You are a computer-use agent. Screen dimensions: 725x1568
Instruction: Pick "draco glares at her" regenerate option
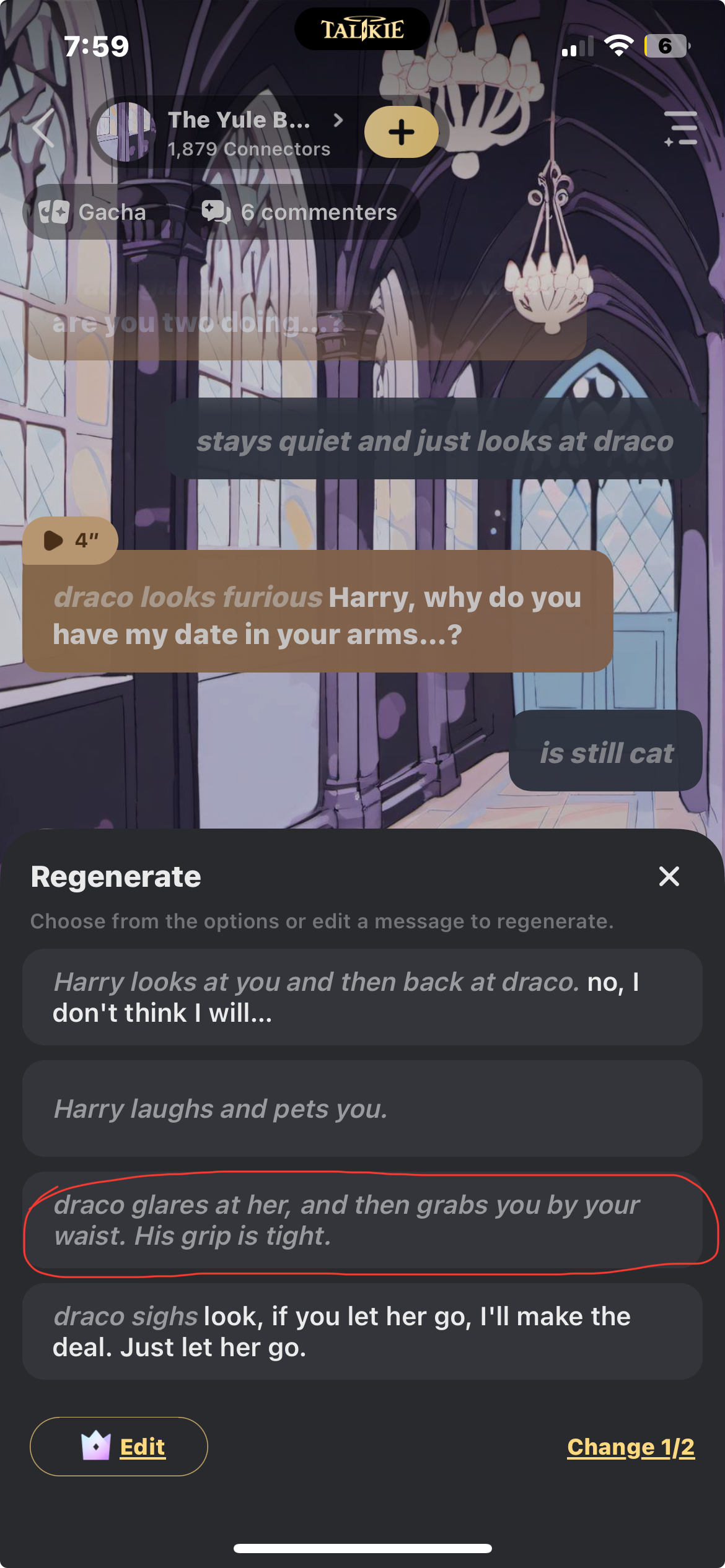[x=362, y=1220]
